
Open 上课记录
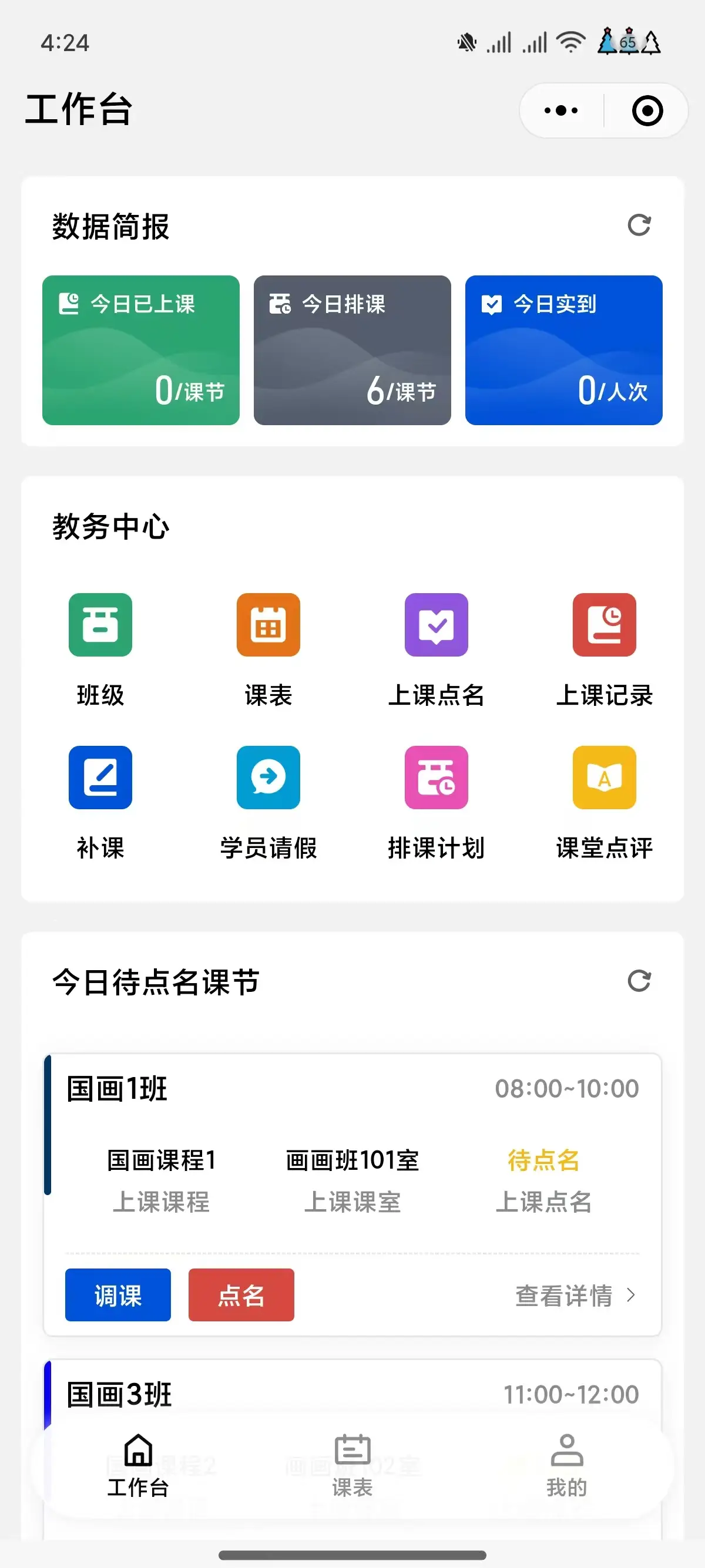tap(604, 625)
